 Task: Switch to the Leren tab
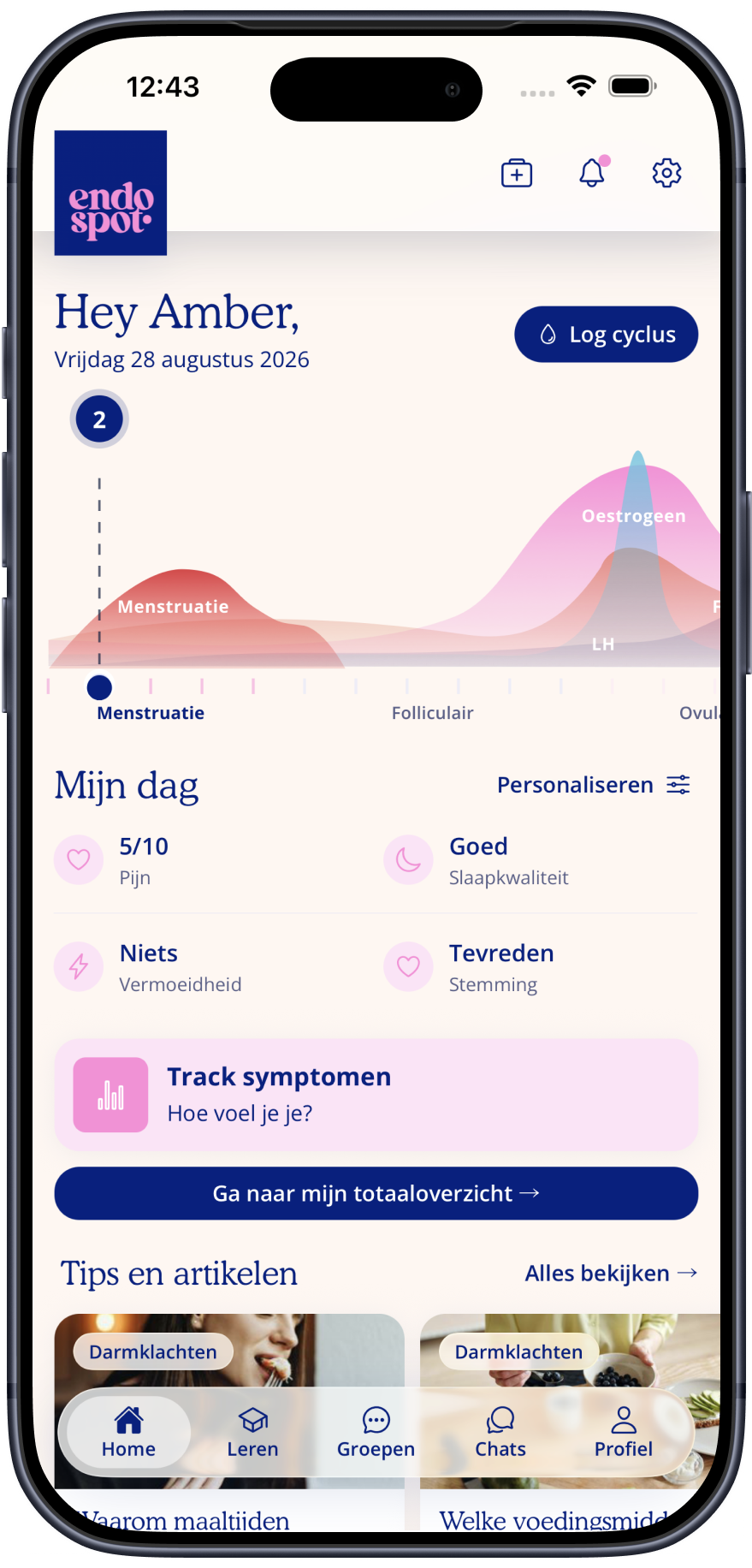point(252,1433)
